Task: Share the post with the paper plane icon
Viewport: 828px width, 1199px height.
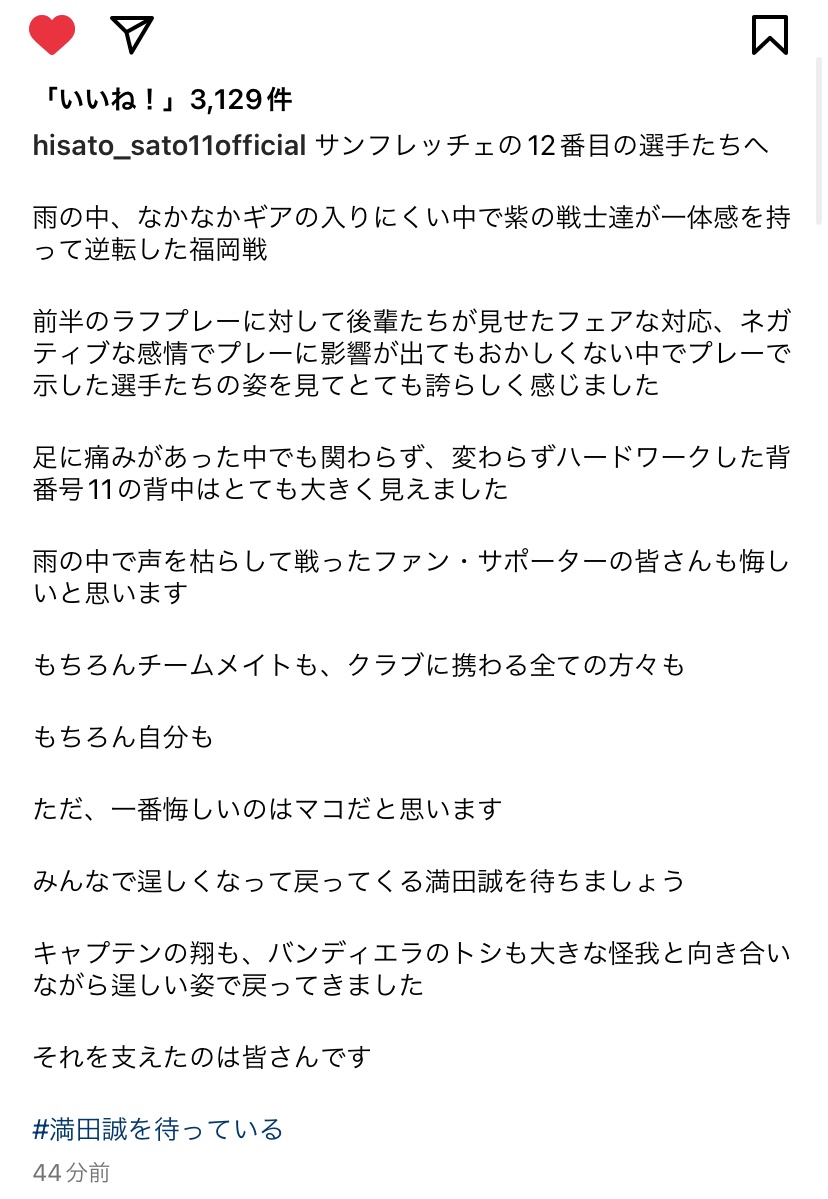Action: point(132,34)
